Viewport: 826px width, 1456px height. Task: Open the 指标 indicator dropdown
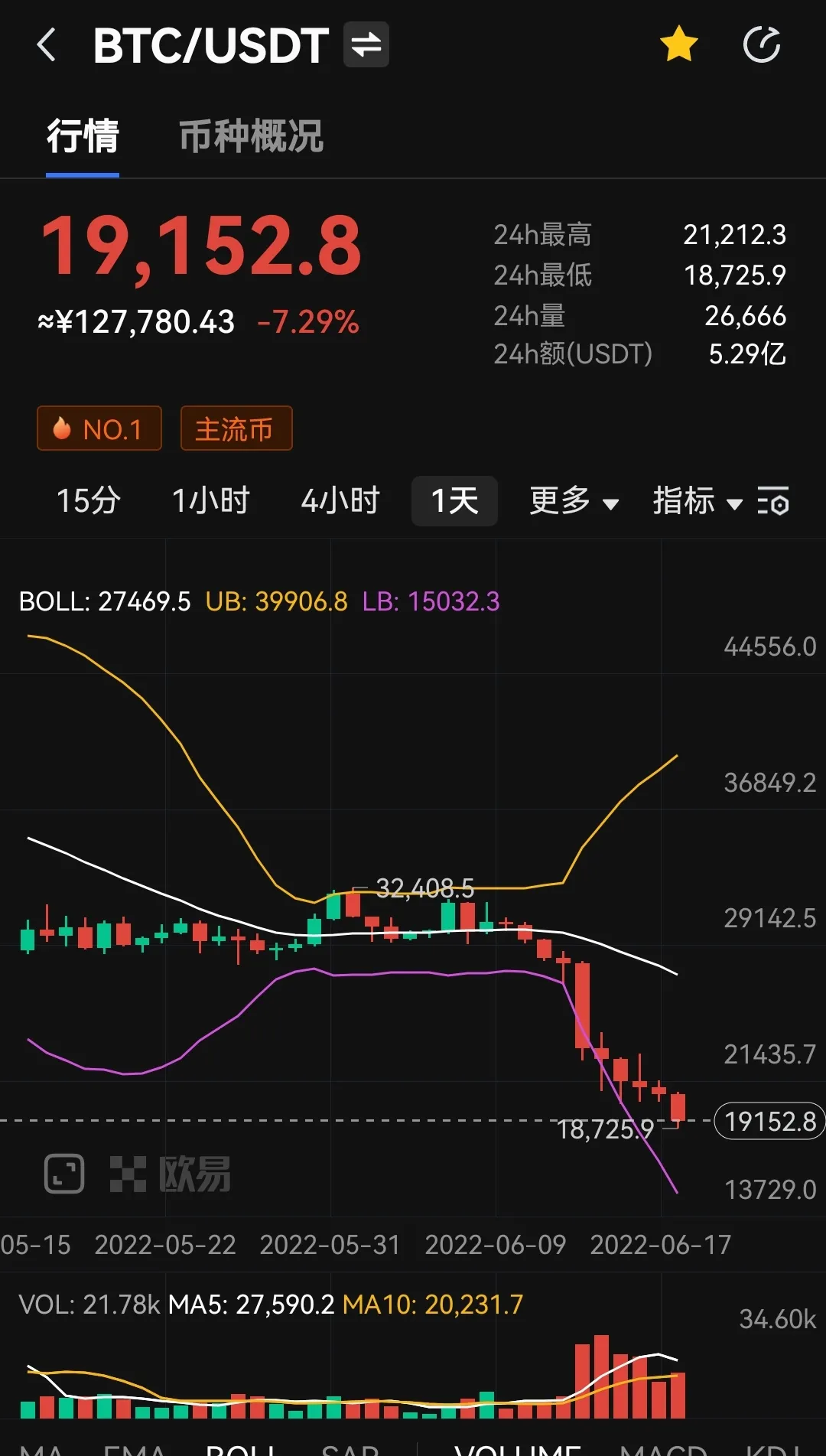(698, 501)
